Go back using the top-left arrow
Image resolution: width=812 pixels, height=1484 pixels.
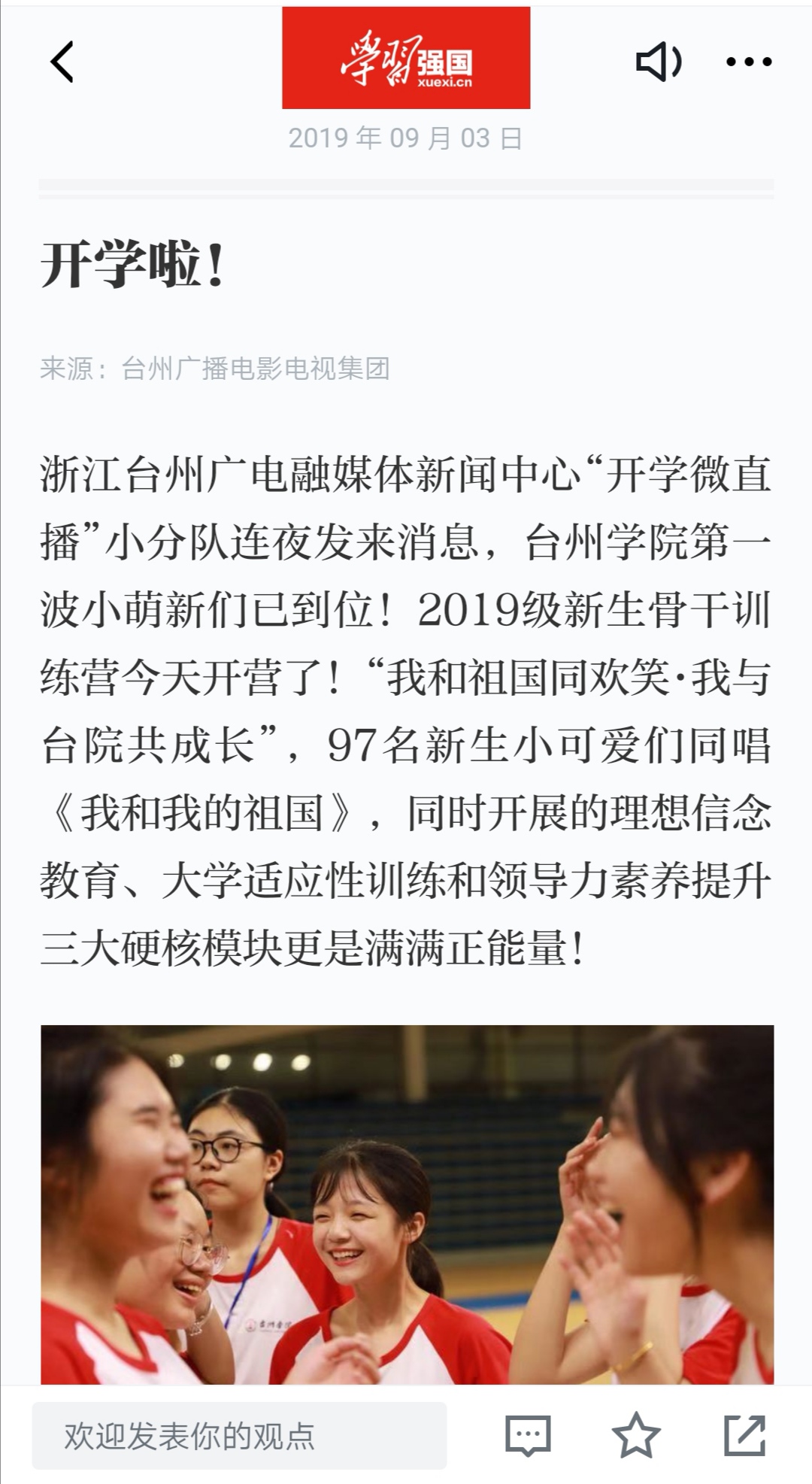pyautogui.click(x=62, y=62)
